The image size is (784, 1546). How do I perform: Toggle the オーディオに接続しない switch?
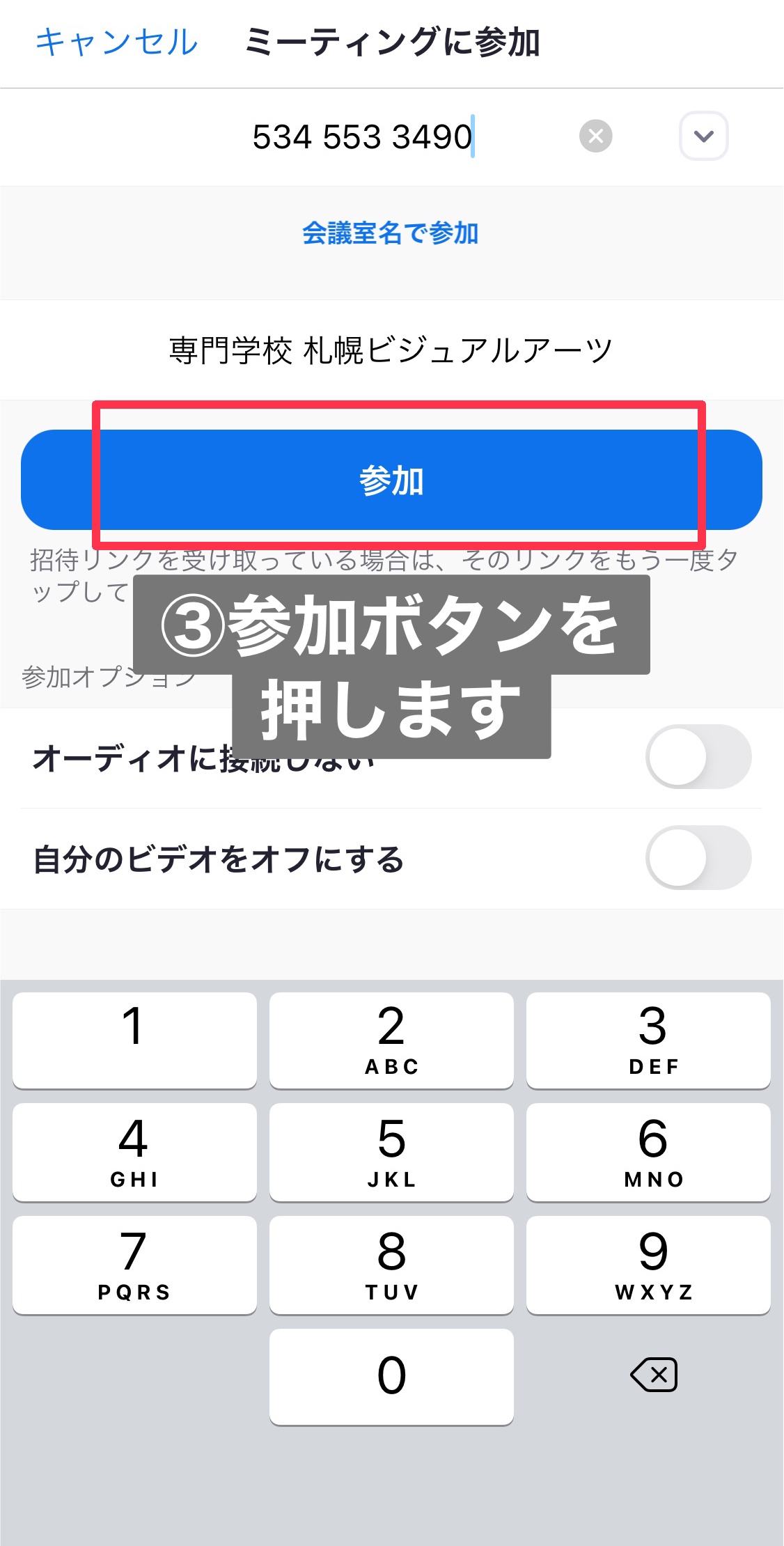pos(698,757)
